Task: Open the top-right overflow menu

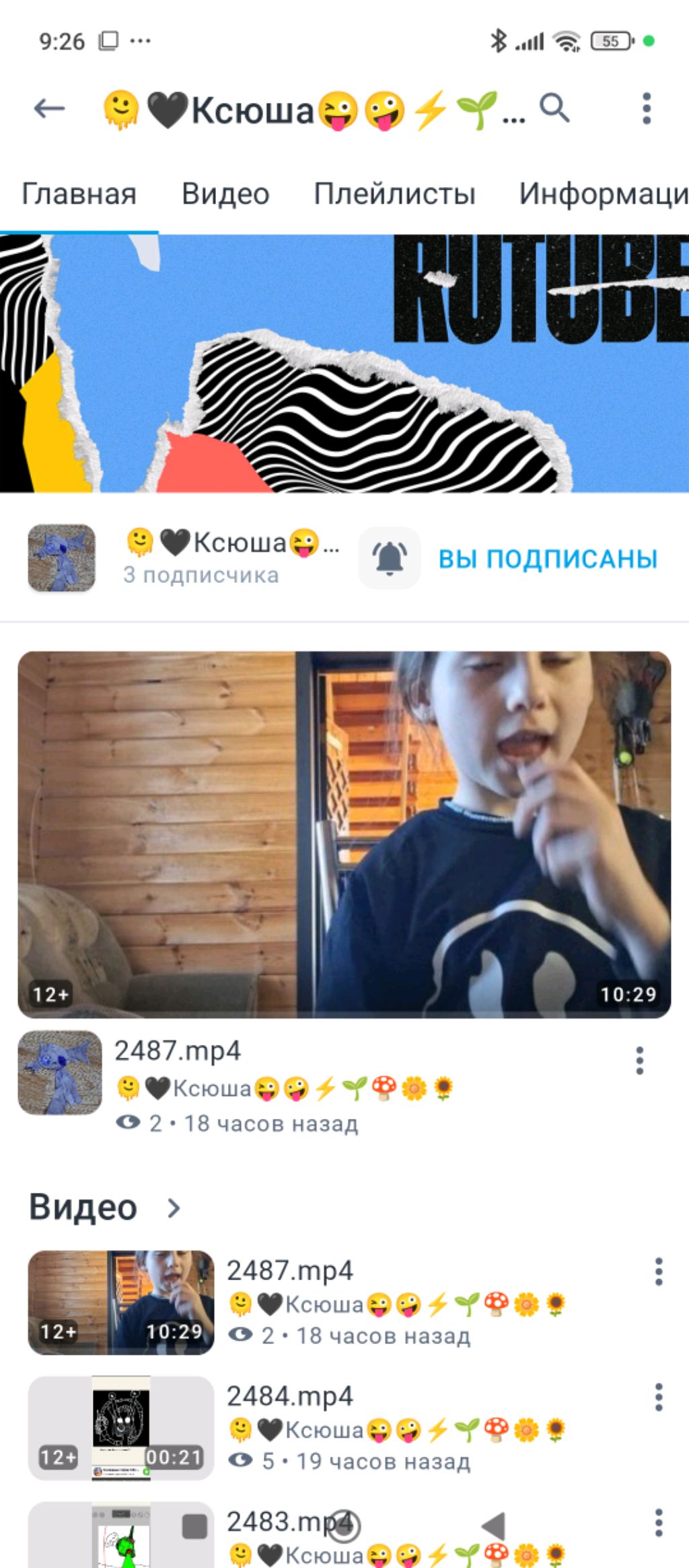Action: (647, 108)
